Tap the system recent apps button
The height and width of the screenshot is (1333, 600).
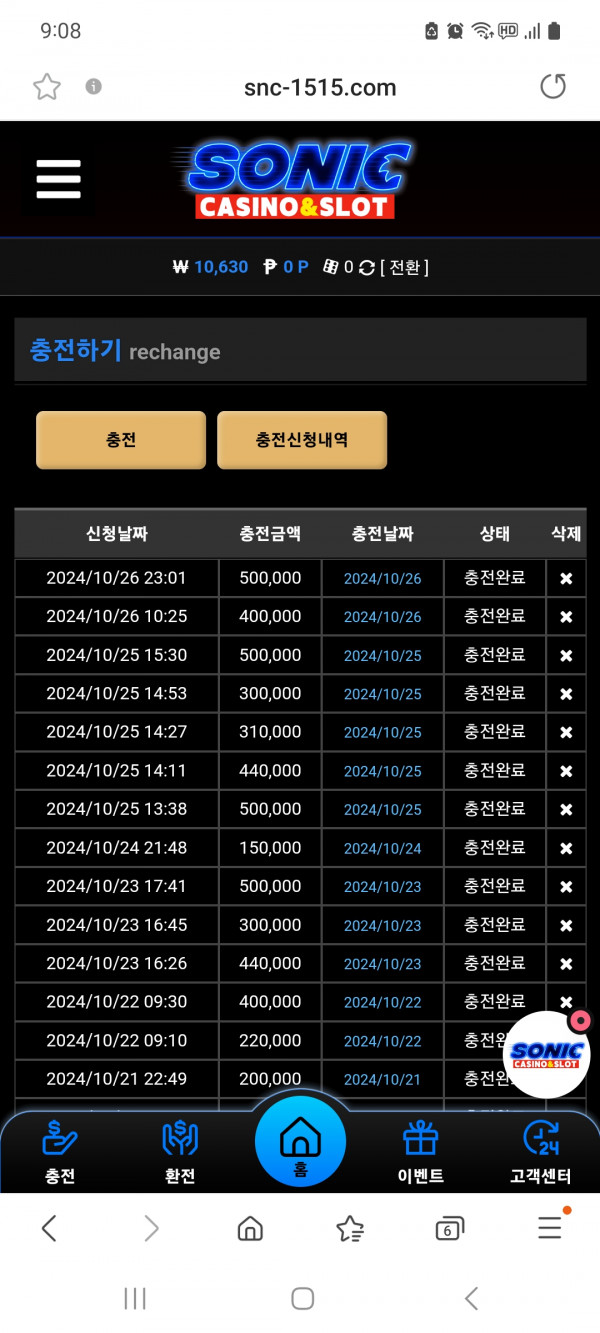(135, 1298)
